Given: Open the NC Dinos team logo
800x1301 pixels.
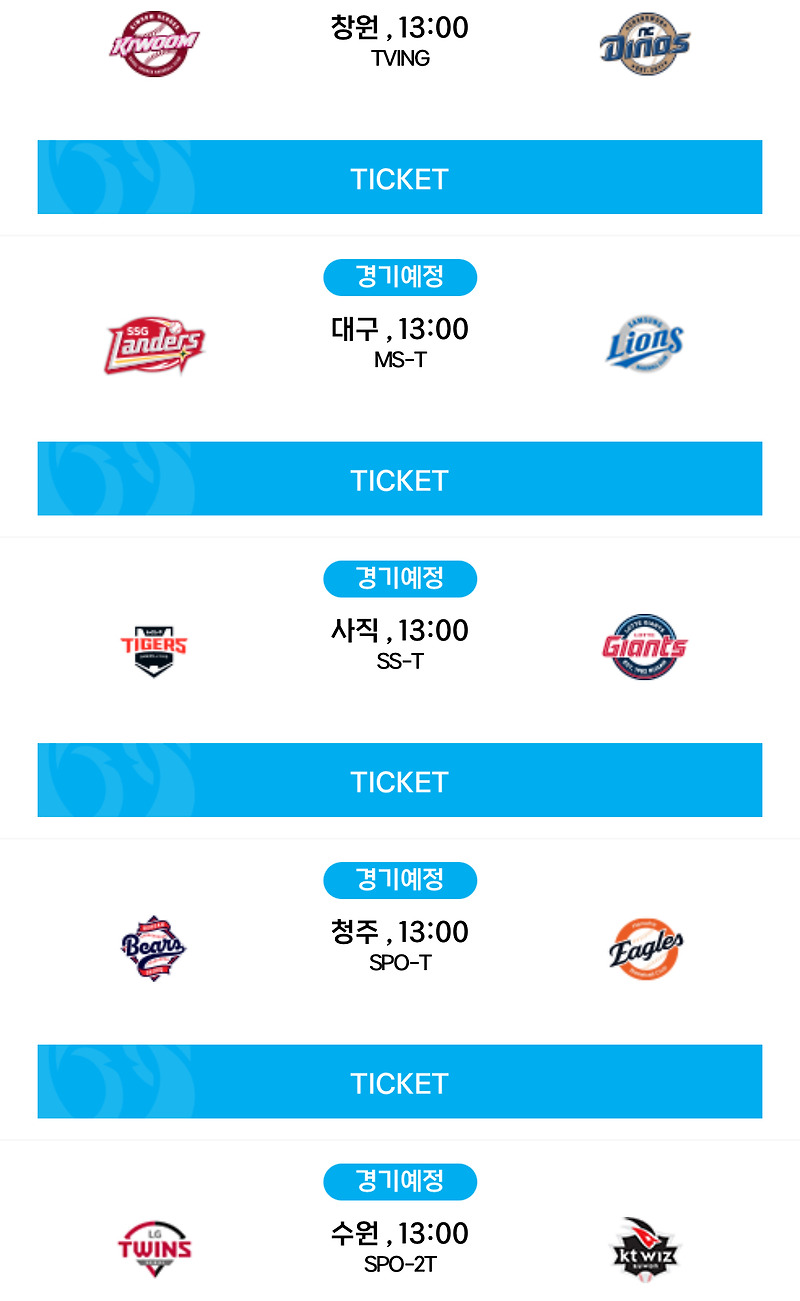Looking at the screenshot, I should tap(644, 44).
